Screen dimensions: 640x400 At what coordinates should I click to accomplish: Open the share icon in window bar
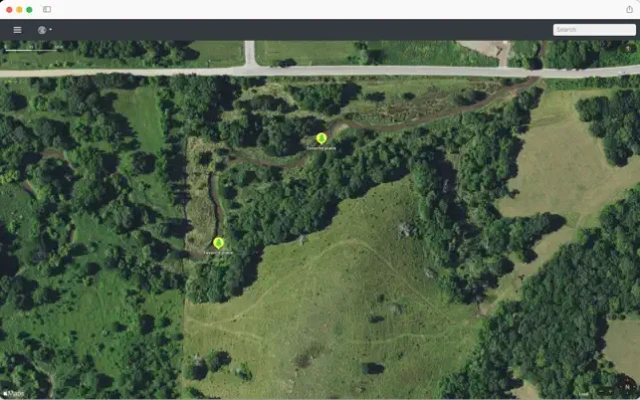point(629,9)
